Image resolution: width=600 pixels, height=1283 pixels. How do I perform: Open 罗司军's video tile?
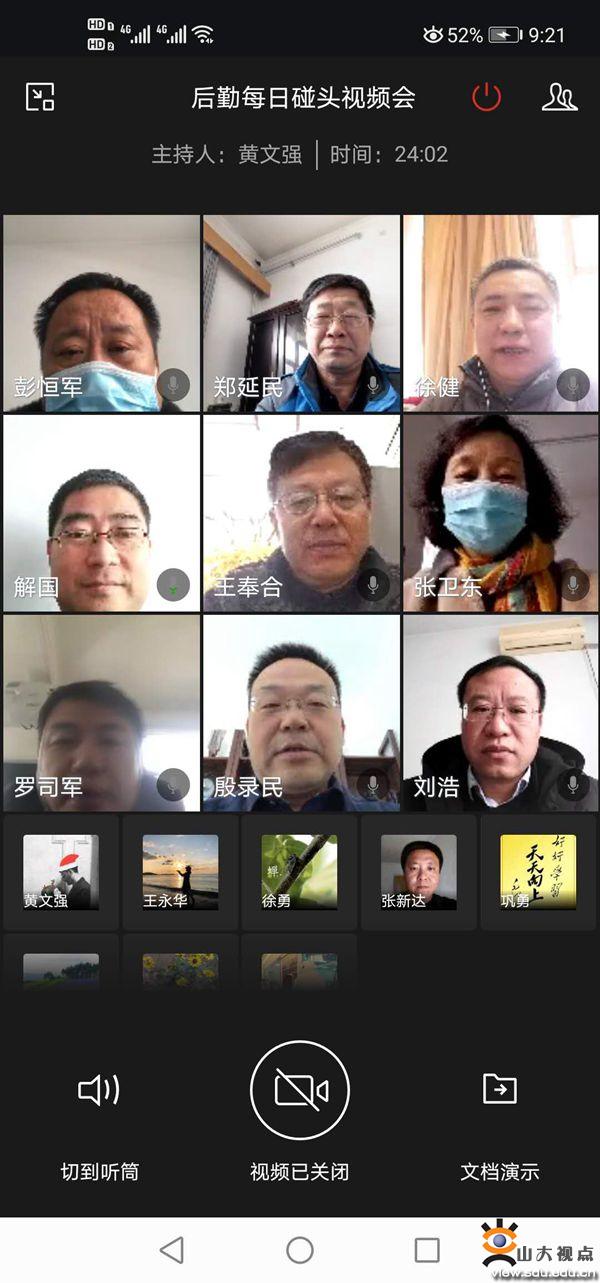101,712
